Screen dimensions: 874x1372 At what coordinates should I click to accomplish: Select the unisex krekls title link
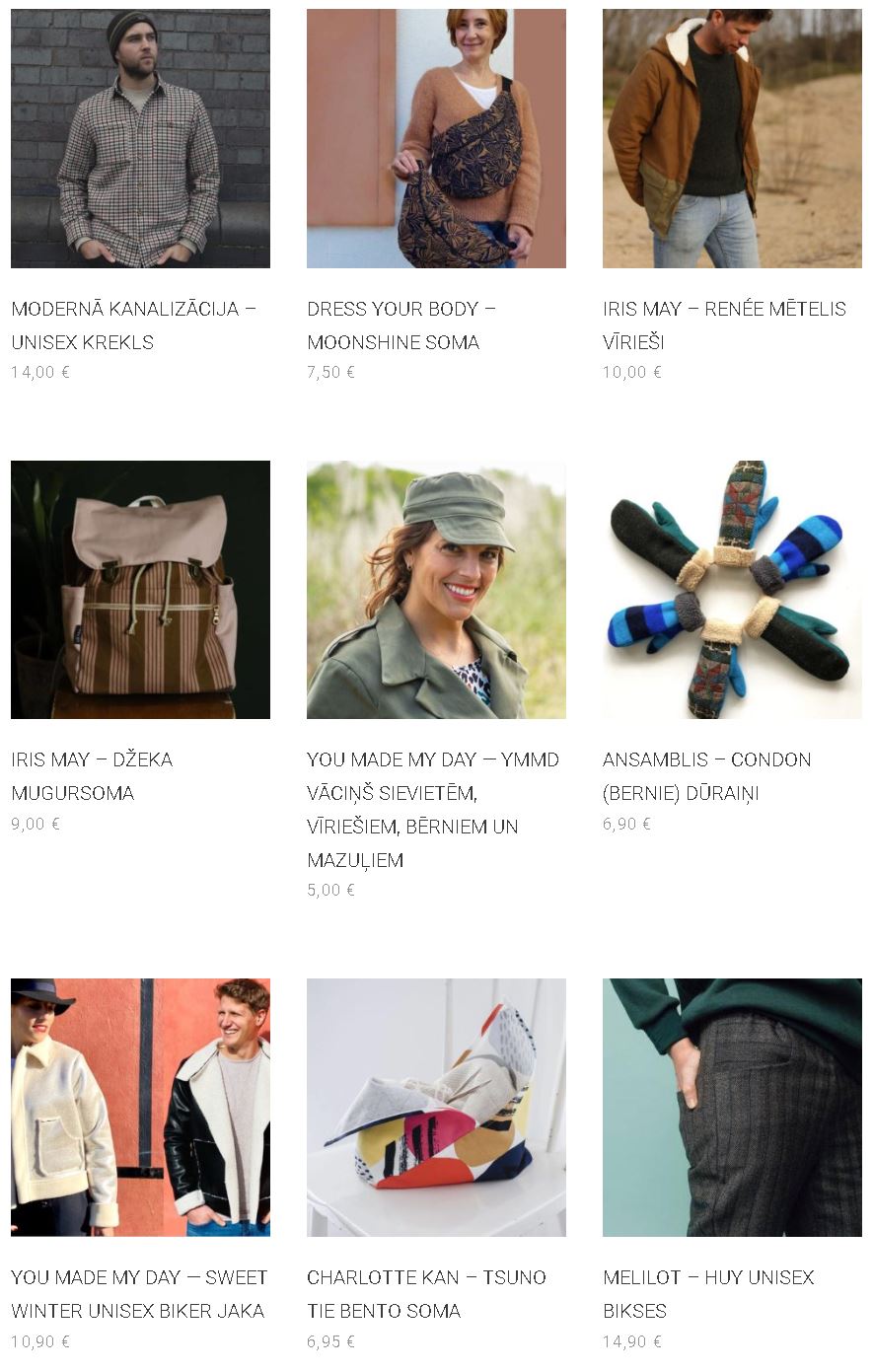click(x=133, y=325)
